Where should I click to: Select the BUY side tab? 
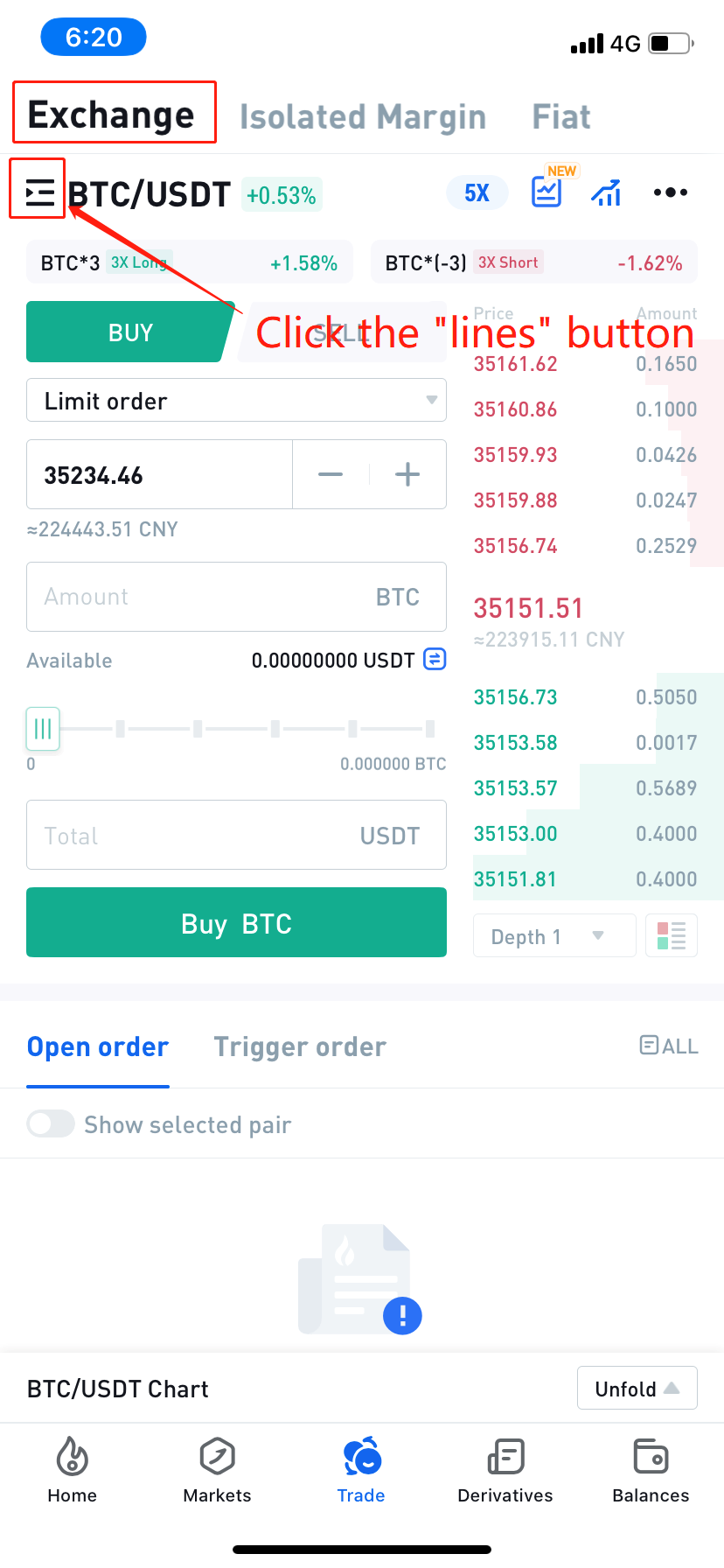pos(130,332)
